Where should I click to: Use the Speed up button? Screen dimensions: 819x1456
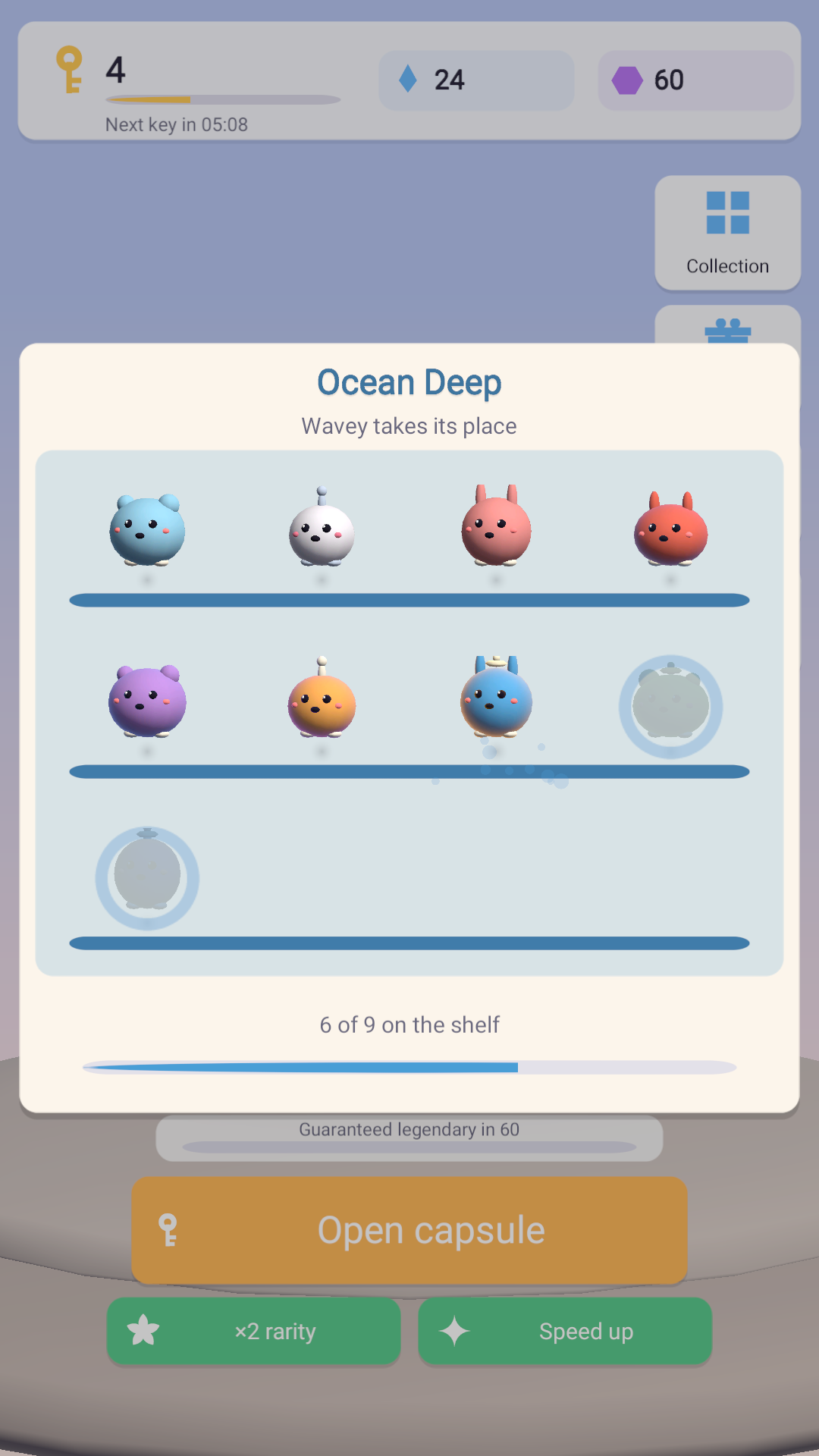tap(565, 1331)
